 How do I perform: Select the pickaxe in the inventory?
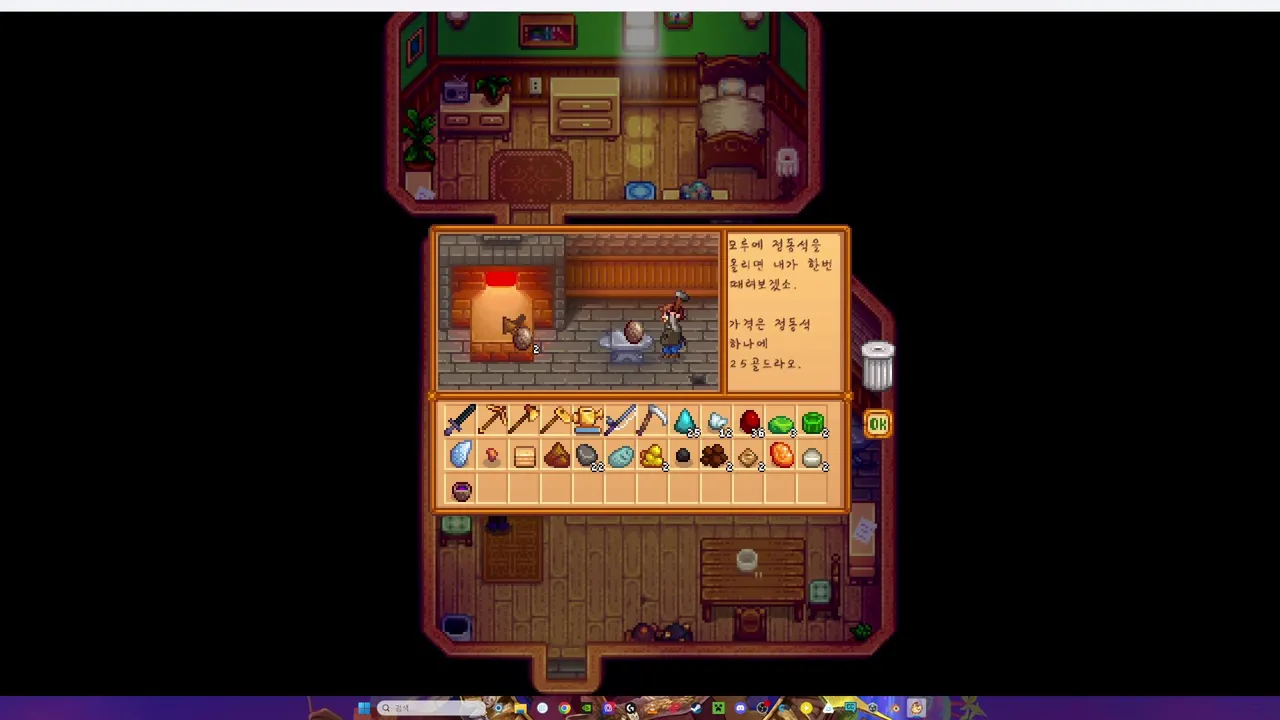492,423
